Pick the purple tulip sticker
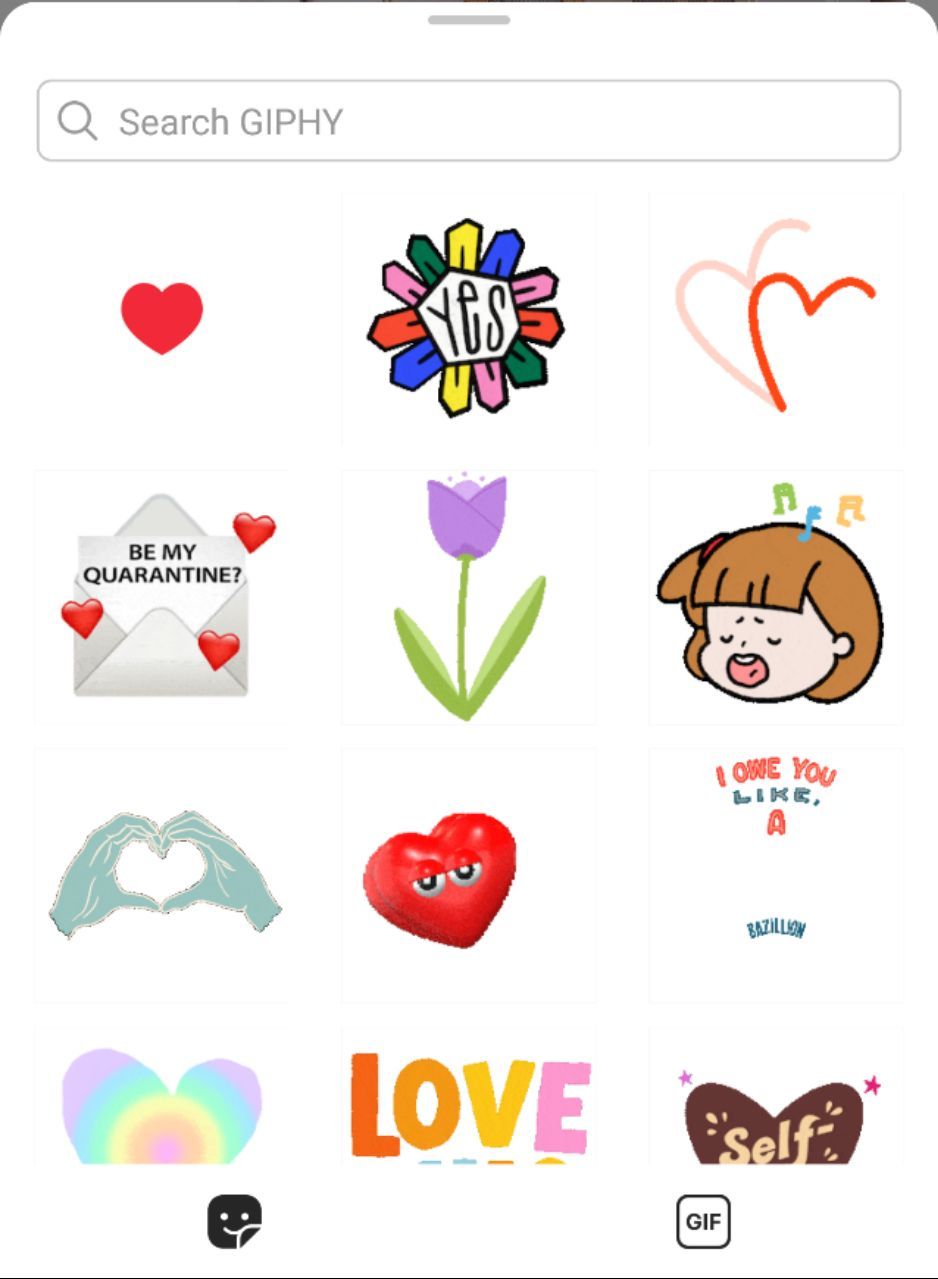This screenshot has height=1279, width=938. click(468, 596)
